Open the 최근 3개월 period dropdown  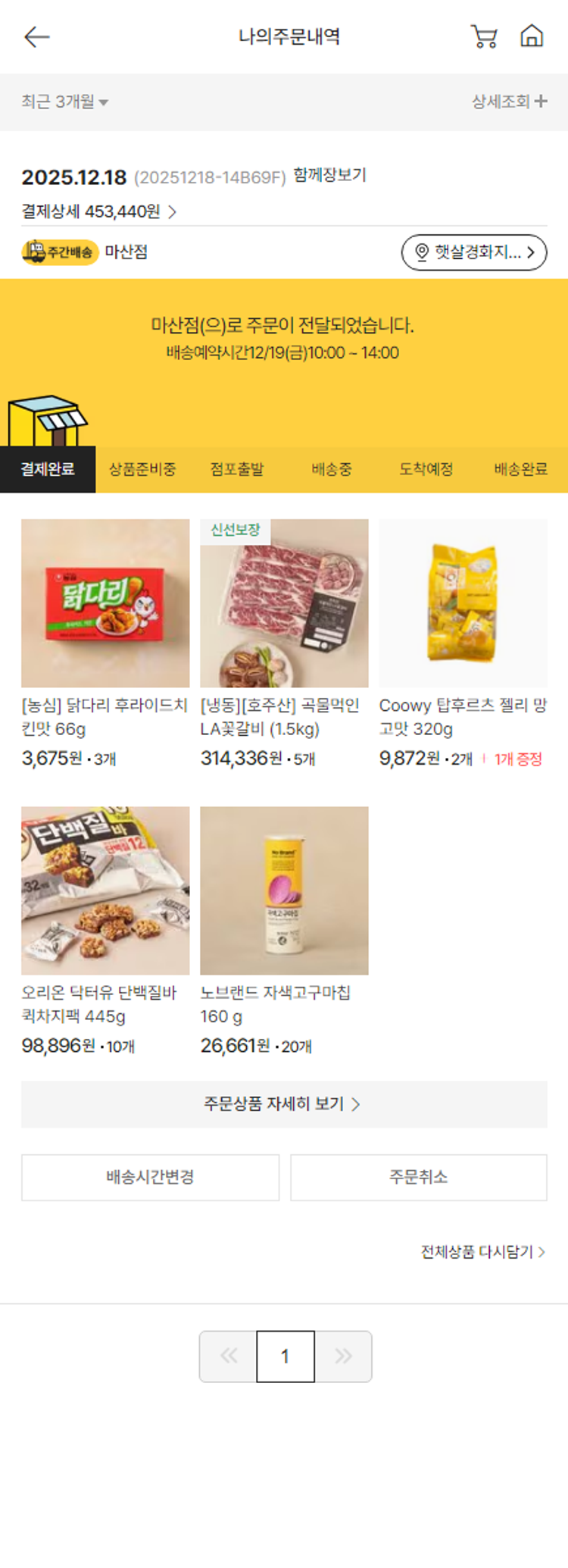[x=65, y=102]
